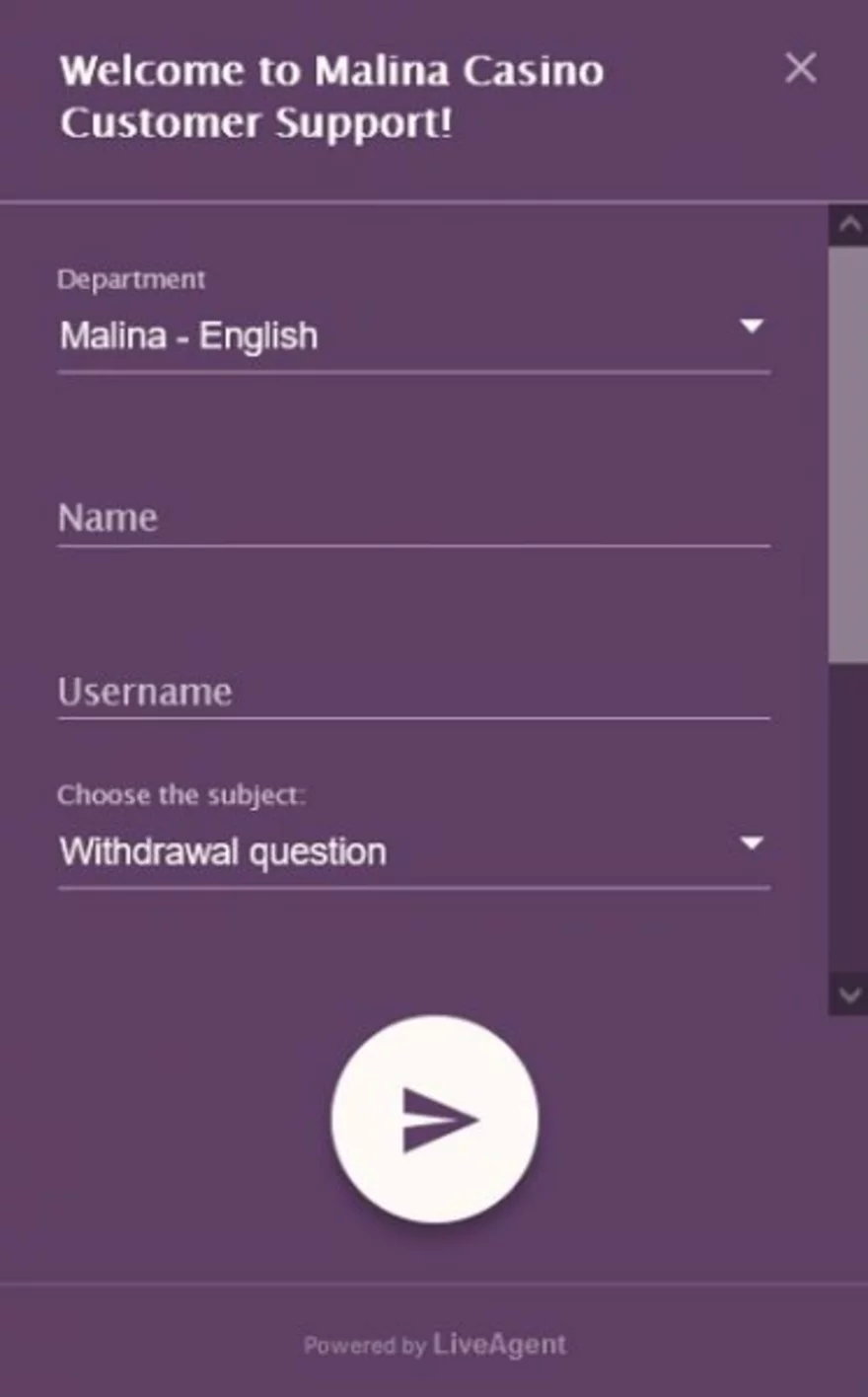Focus the Username text field
Image resolution: width=868 pixels, height=1397 pixels.
tap(413, 692)
